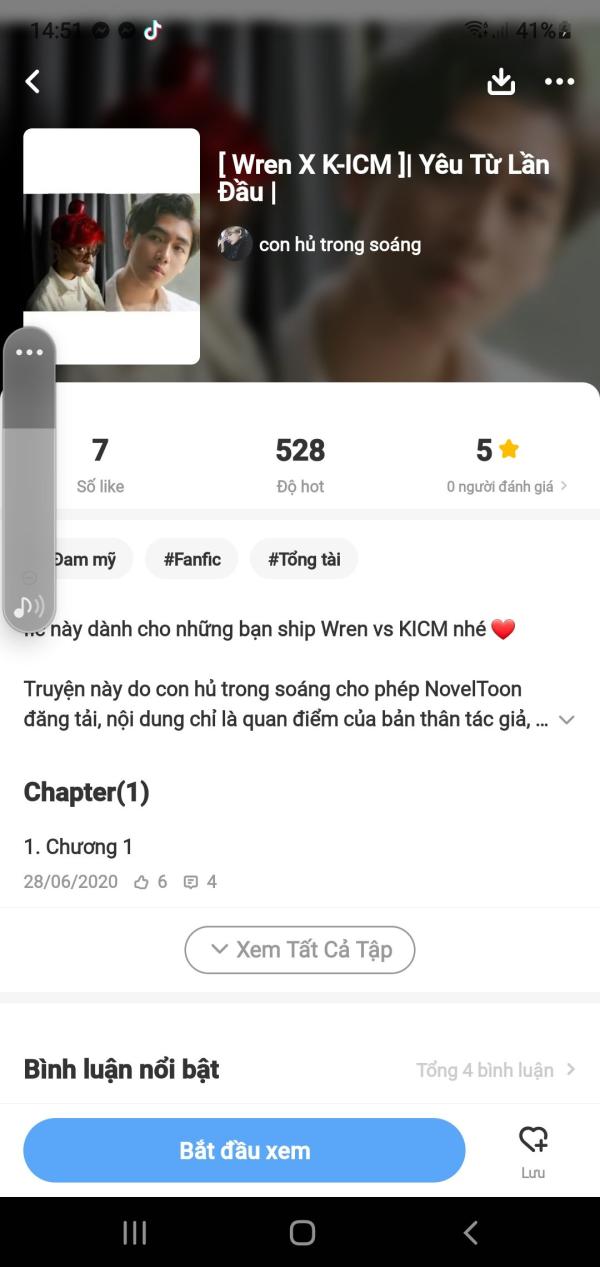
Task: View ratings under 0 người đánh giá
Action: [x=507, y=486]
